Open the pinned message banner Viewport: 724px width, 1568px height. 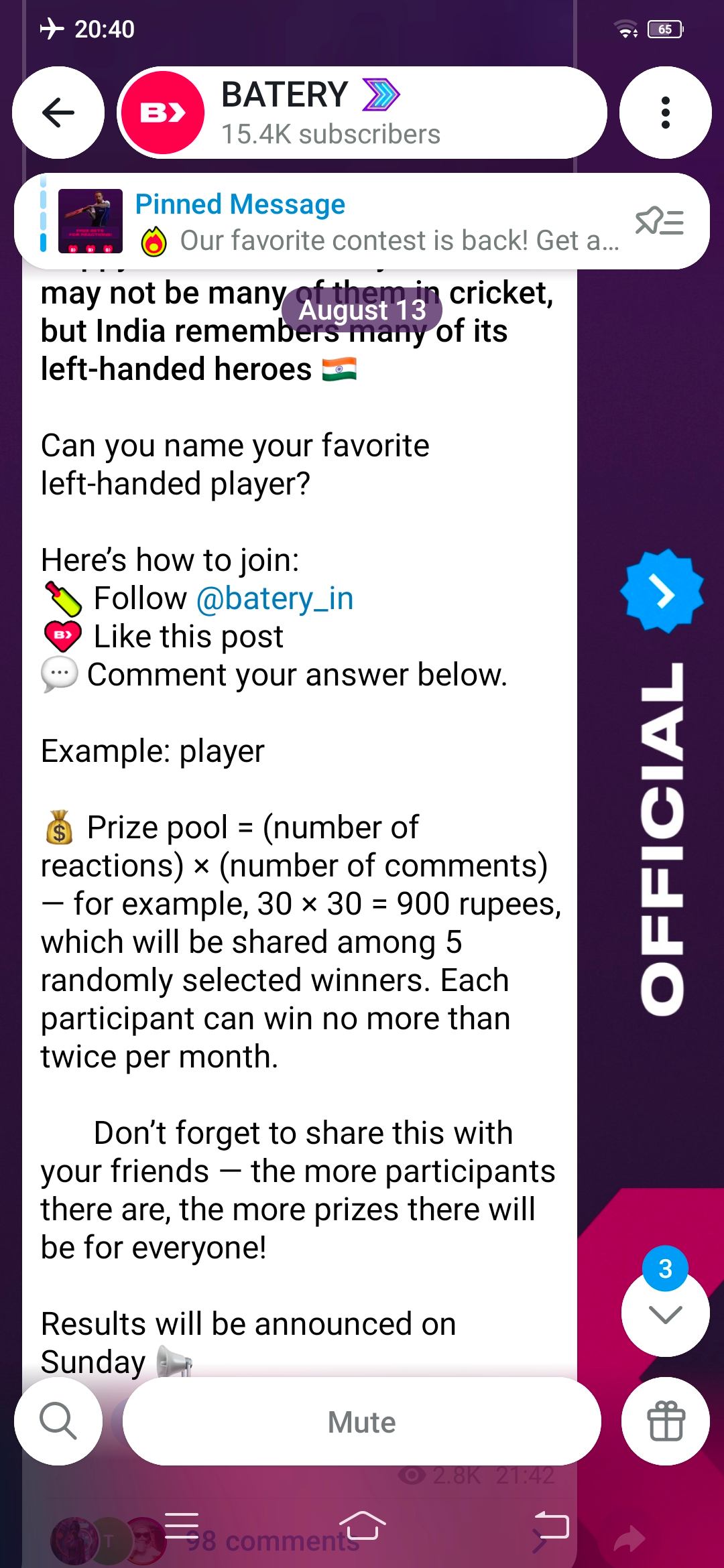322,222
